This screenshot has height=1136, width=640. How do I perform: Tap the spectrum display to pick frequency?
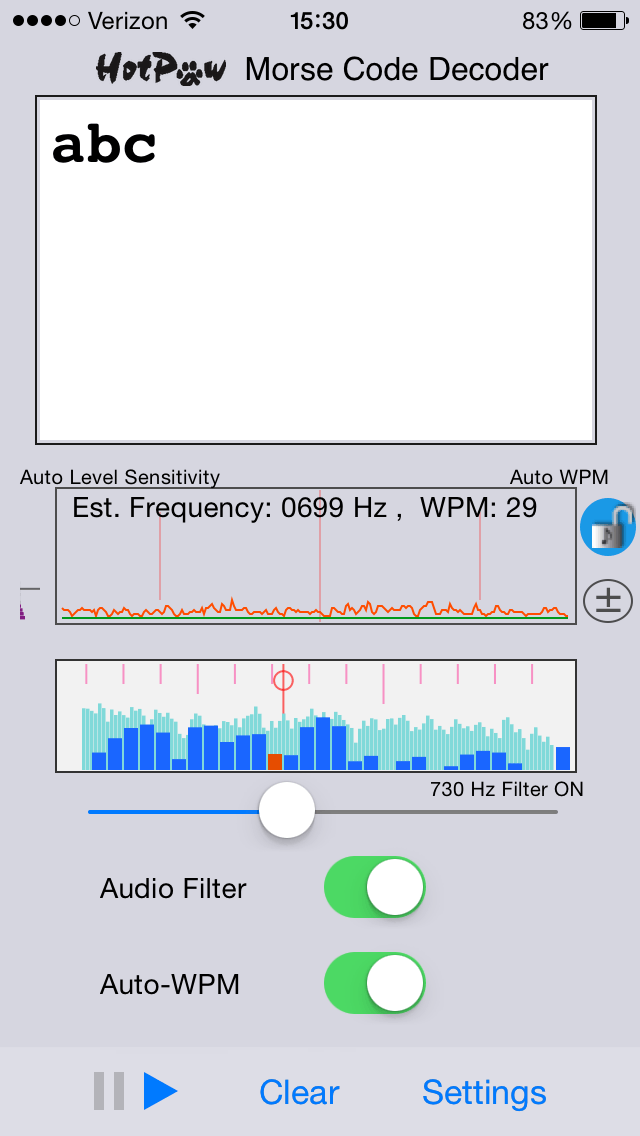pos(315,716)
